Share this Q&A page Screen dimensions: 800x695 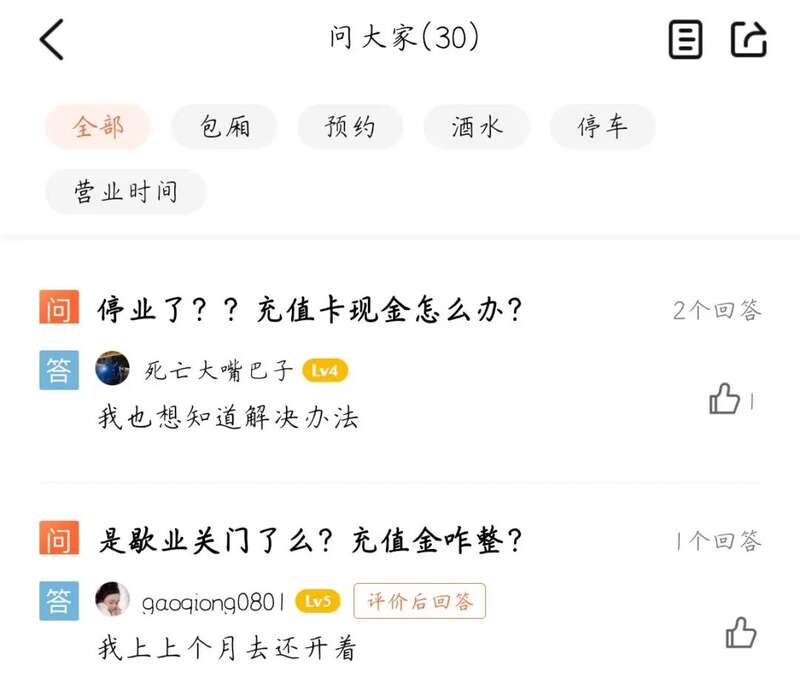[x=748, y=40]
